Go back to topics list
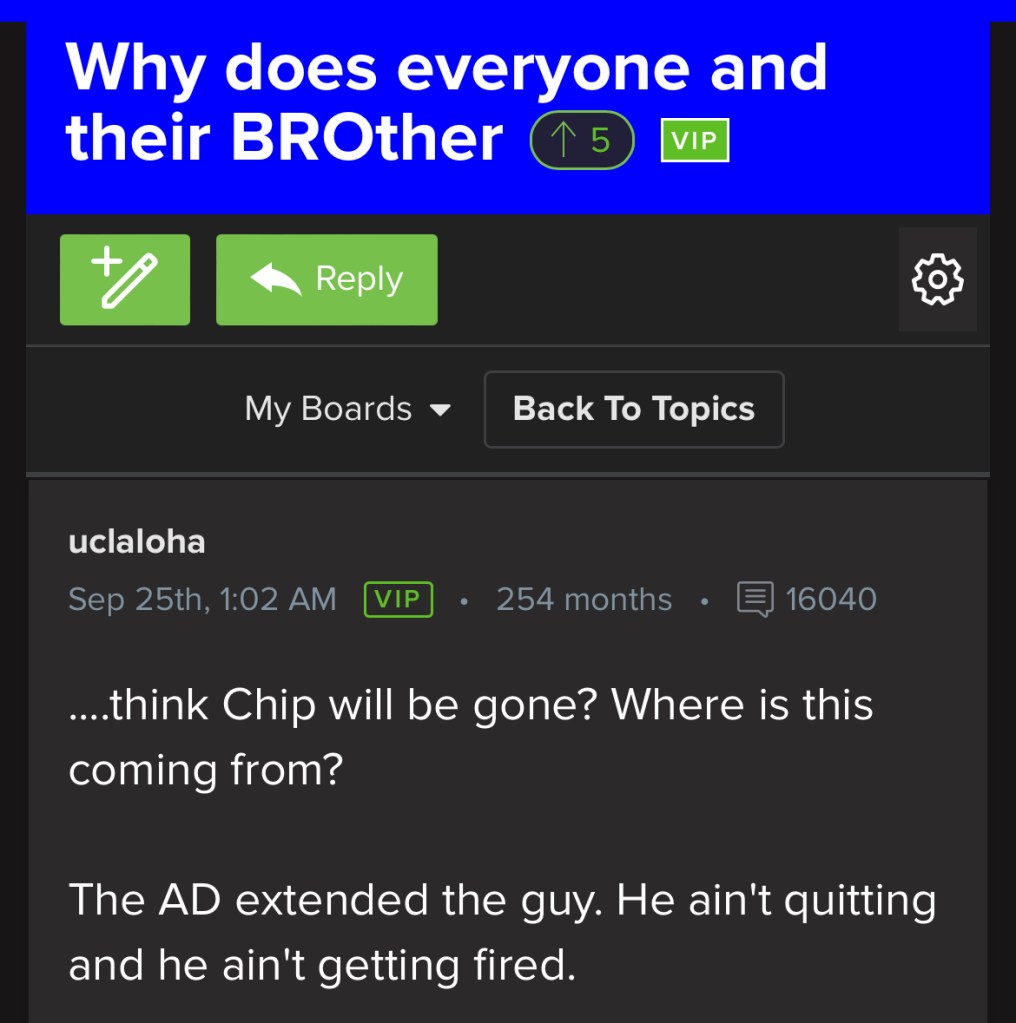Image resolution: width=1016 pixels, height=1023 pixels. tap(633, 409)
